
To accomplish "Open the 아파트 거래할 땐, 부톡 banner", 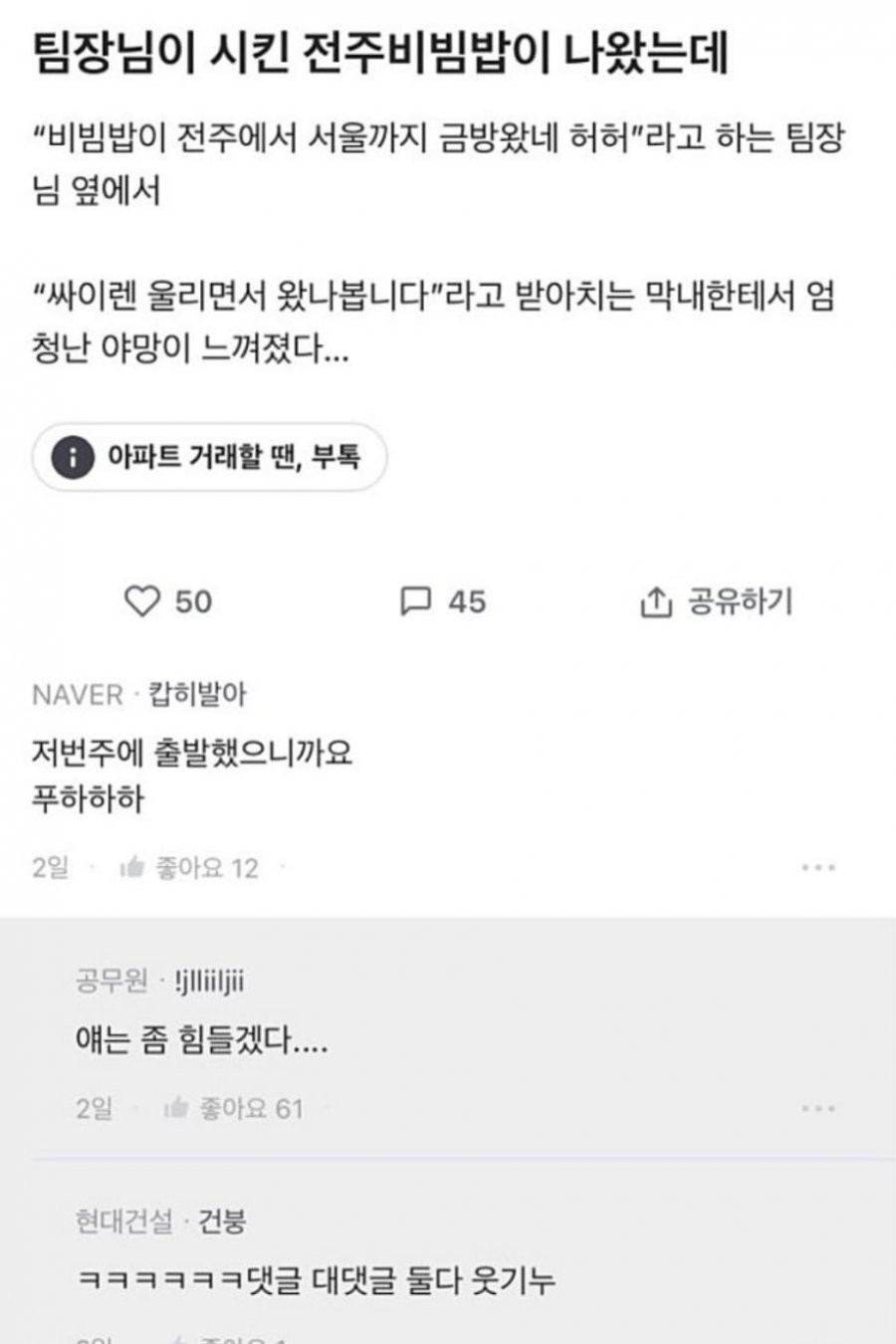I will point(210,458).
